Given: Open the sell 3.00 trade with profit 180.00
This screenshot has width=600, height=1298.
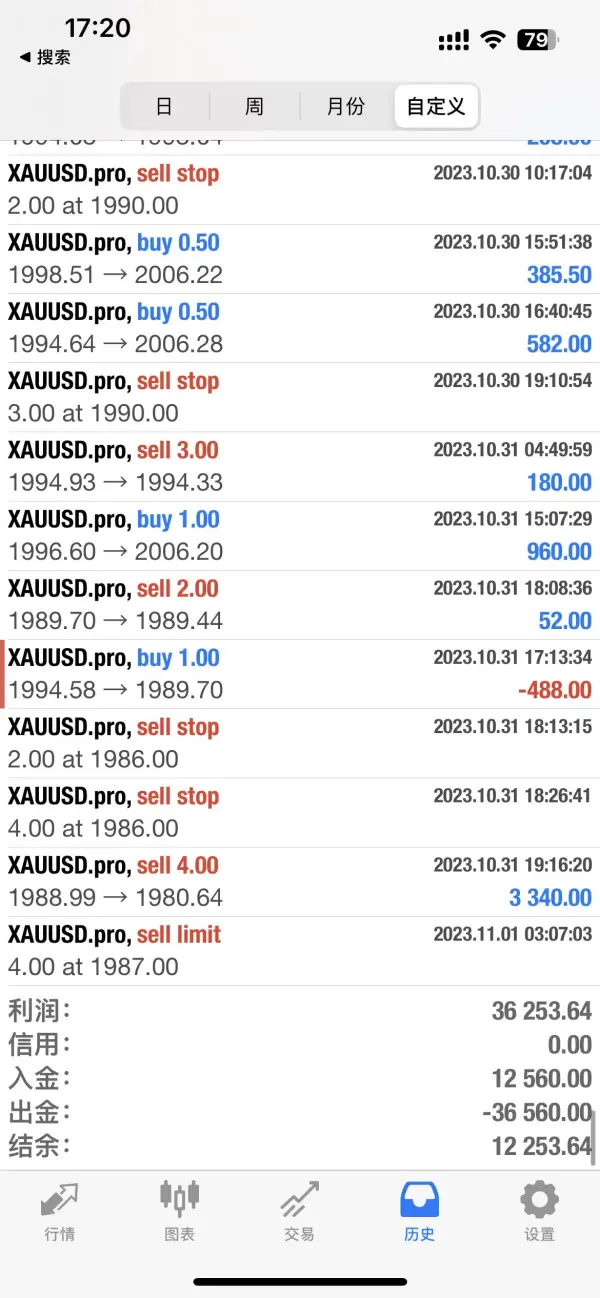Looking at the screenshot, I should click(300, 466).
